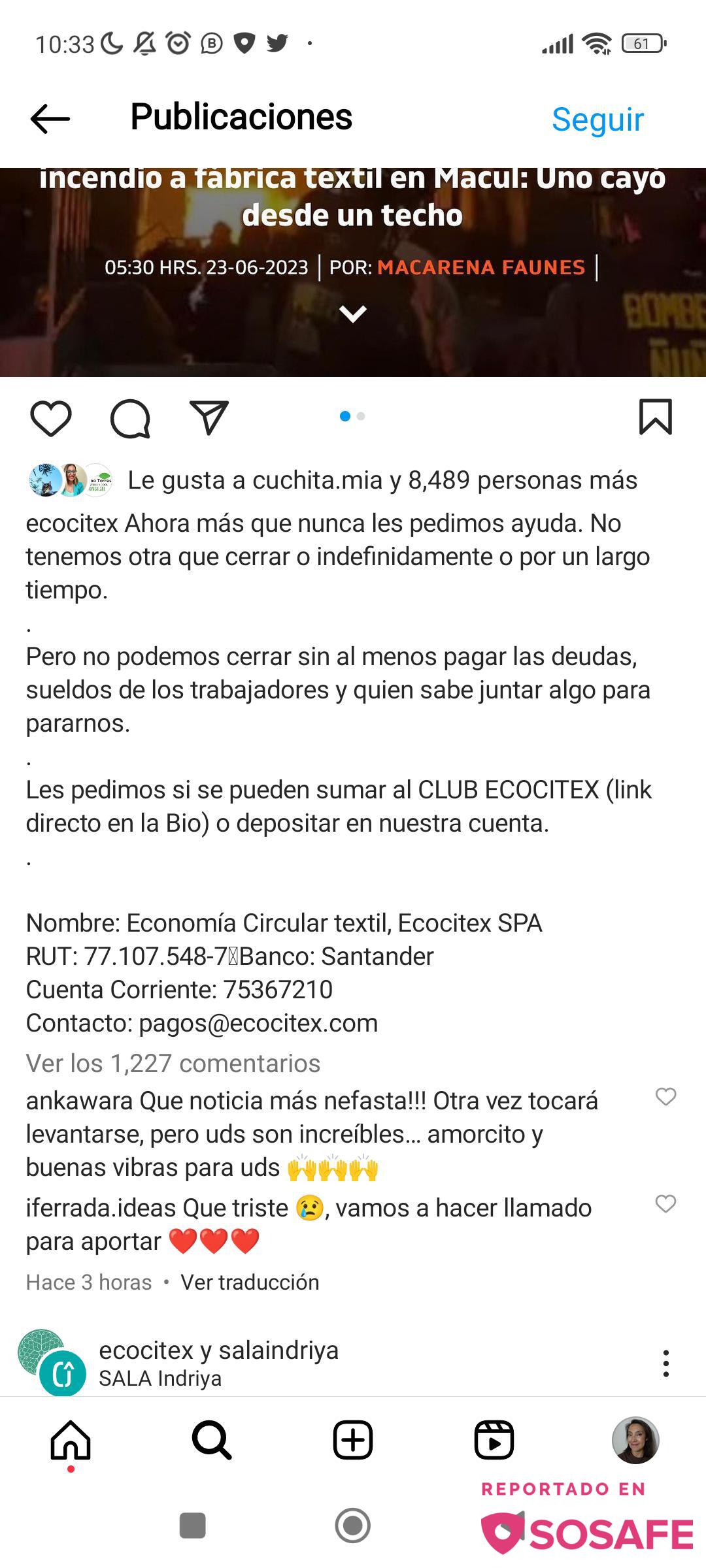The width and height of the screenshot is (706, 1568).
Task: Like the ecocitex post
Action: [51, 417]
